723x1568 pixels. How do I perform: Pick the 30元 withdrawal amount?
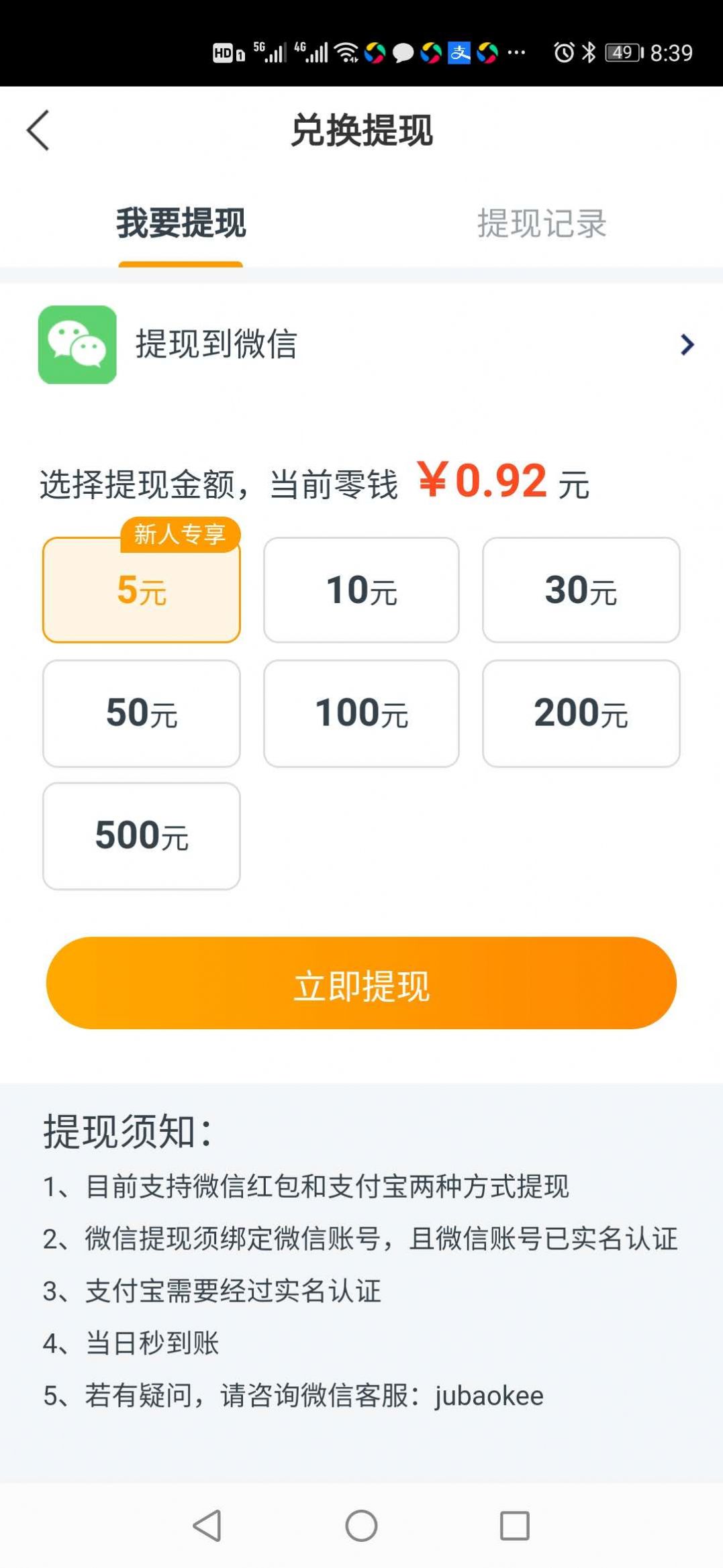click(581, 590)
